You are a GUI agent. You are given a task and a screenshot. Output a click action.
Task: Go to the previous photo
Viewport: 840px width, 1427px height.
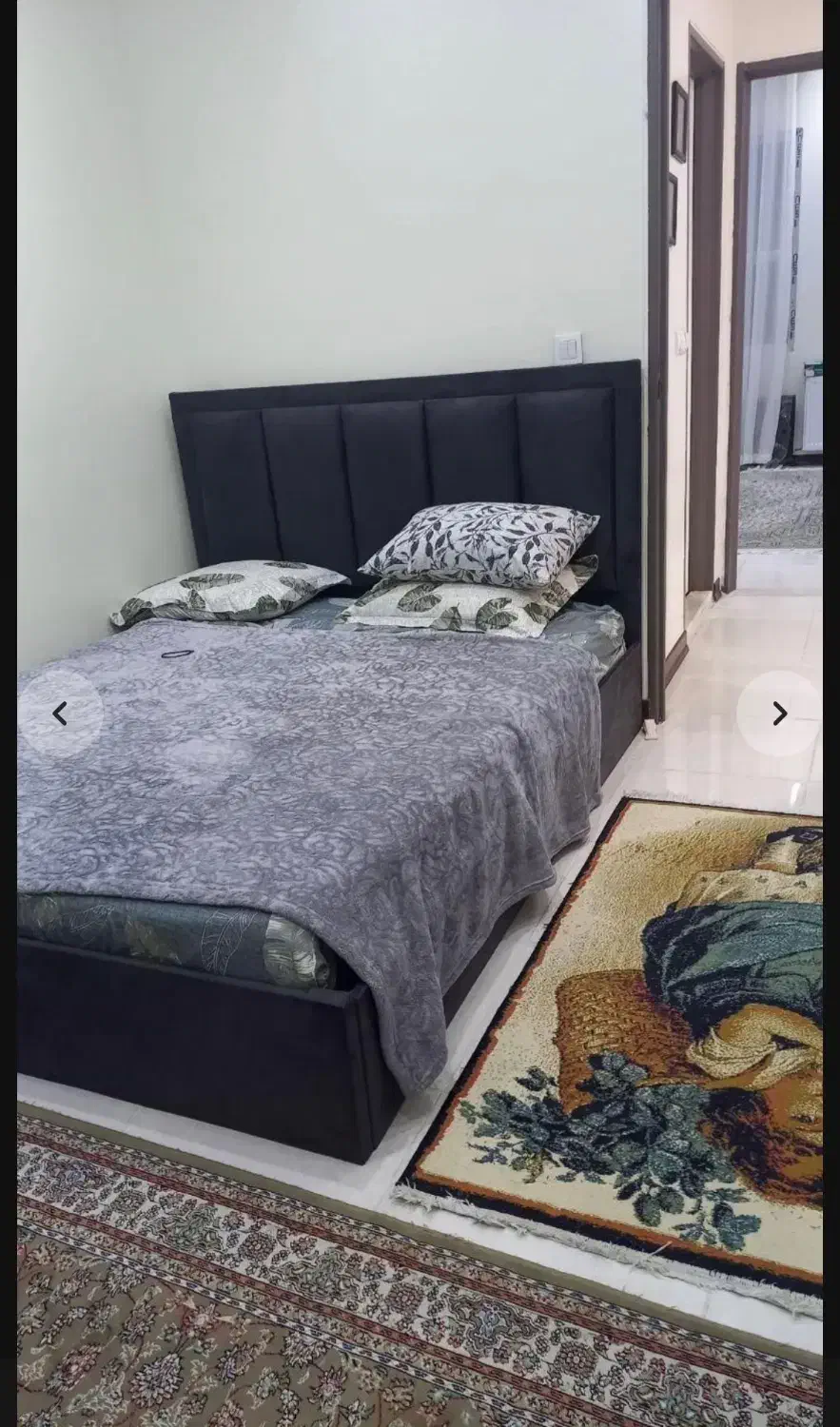point(60,713)
